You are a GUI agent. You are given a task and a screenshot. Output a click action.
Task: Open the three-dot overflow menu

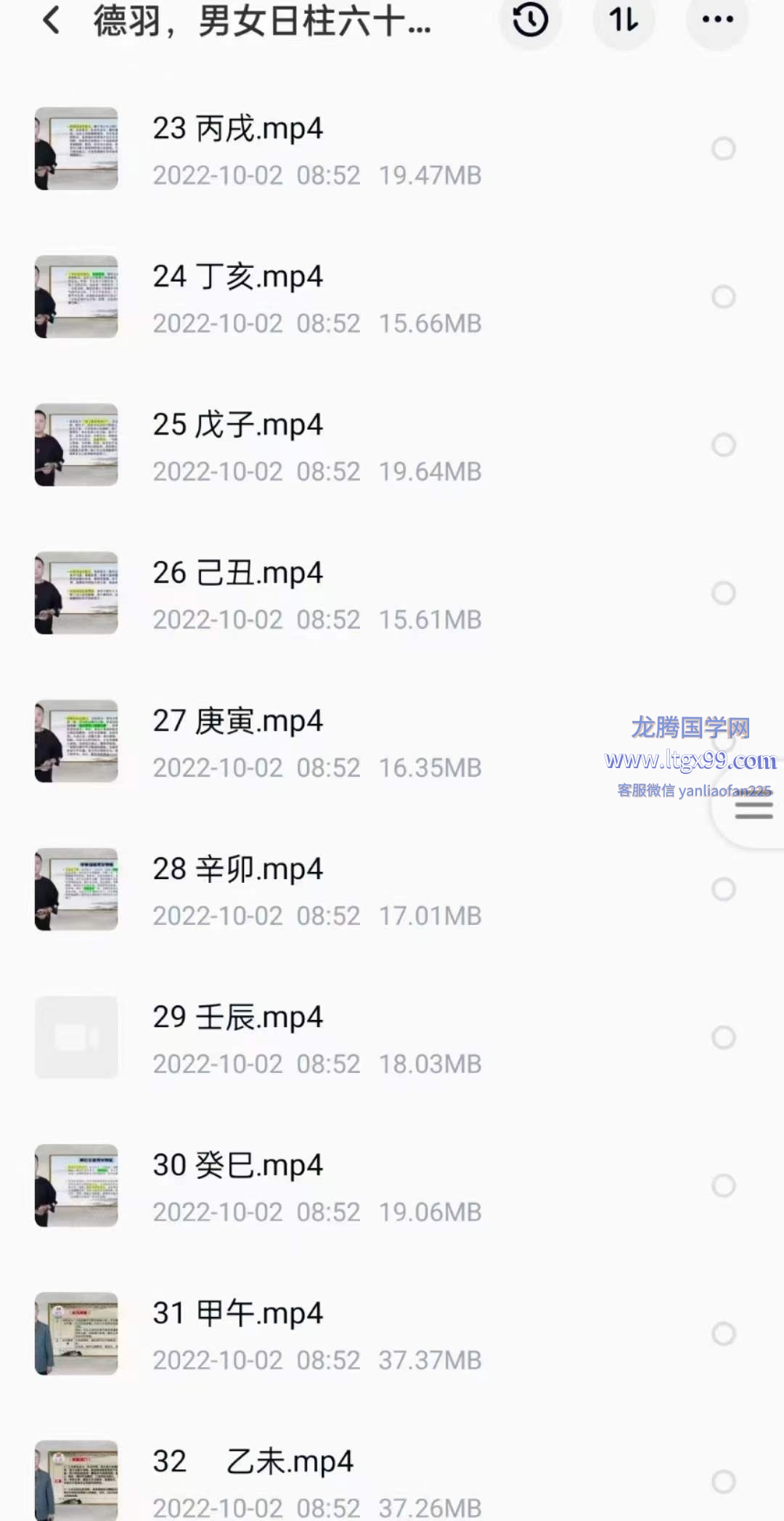point(717,20)
